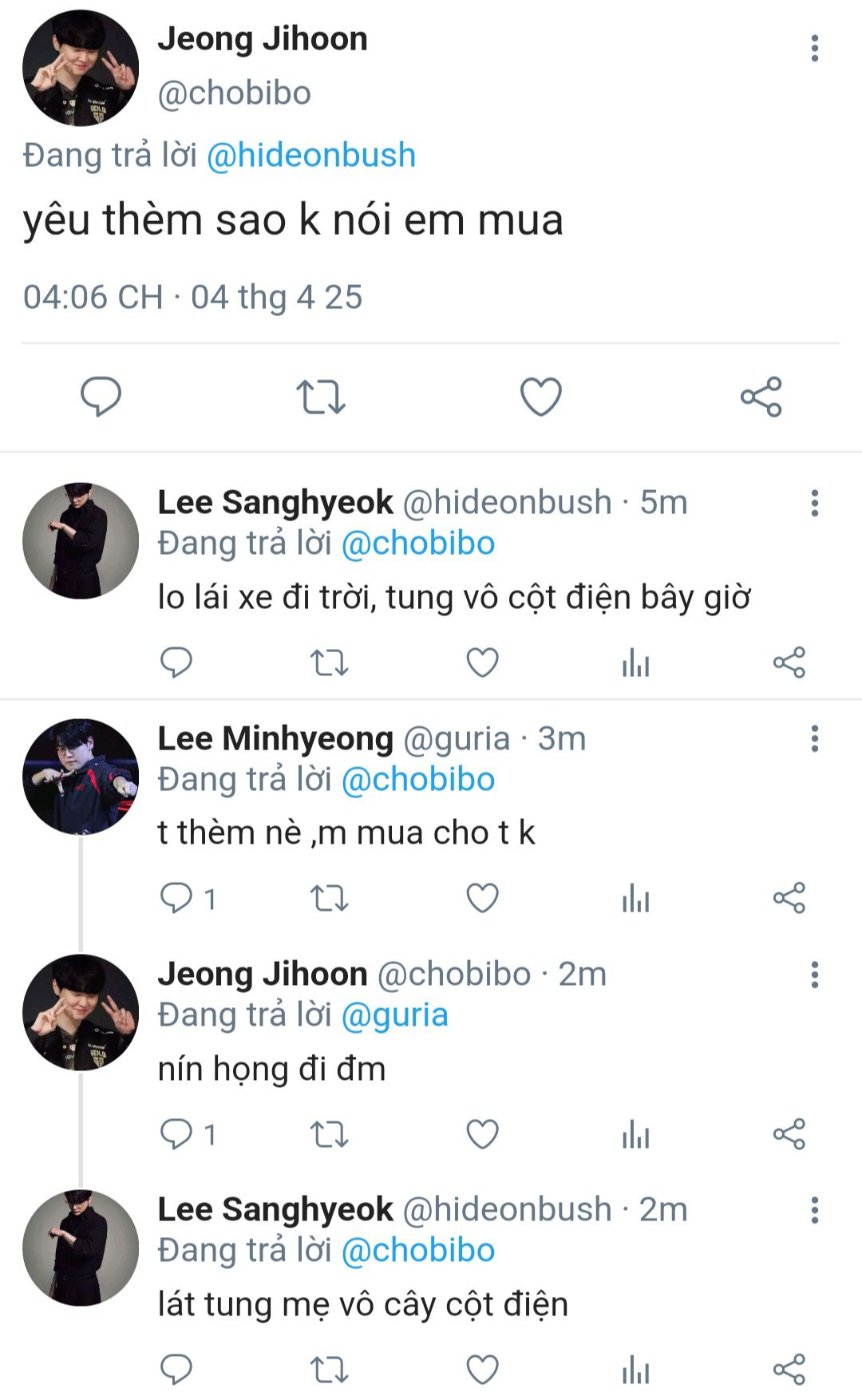862x1400 pixels.
Task: Share the 'lo lái xe đi trời' reply
Action: (x=789, y=662)
